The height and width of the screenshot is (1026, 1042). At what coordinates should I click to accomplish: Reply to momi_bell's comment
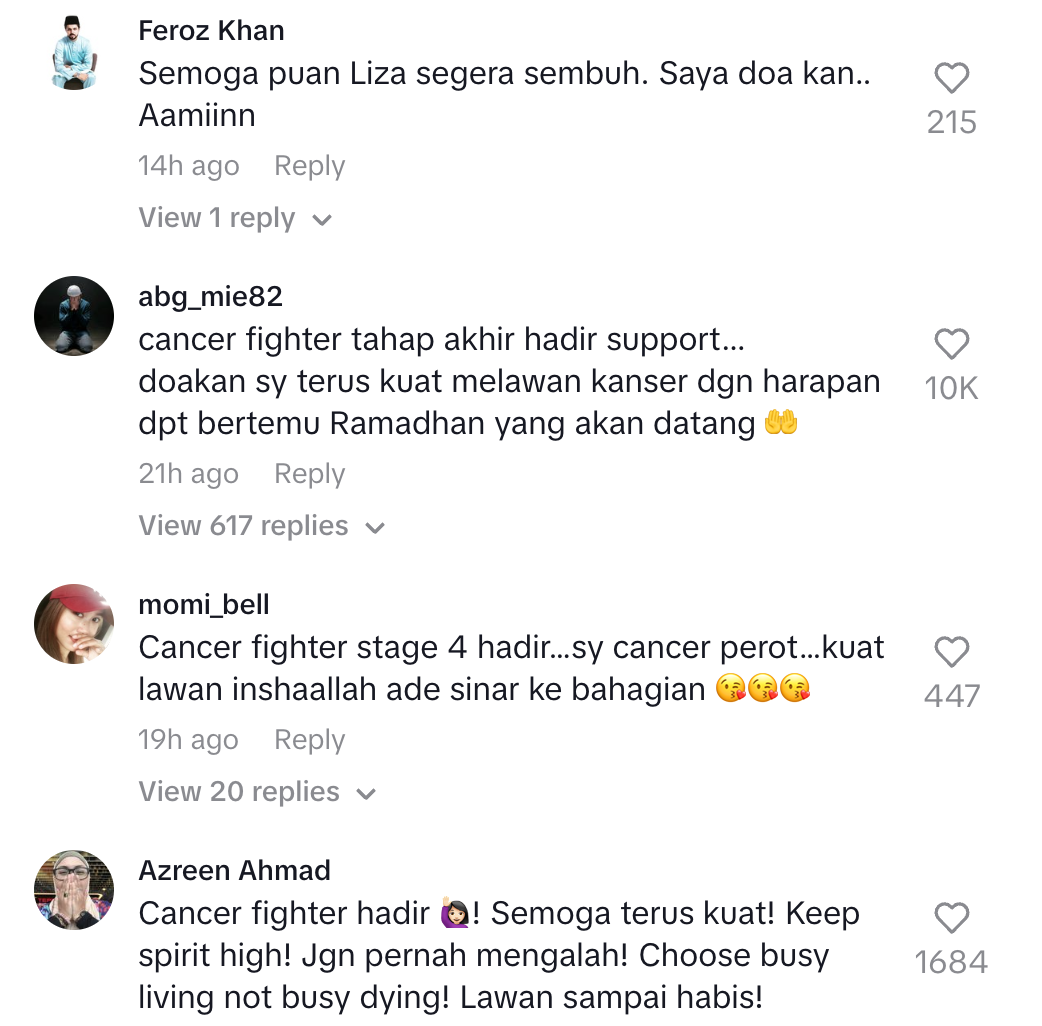click(x=309, y=740)
